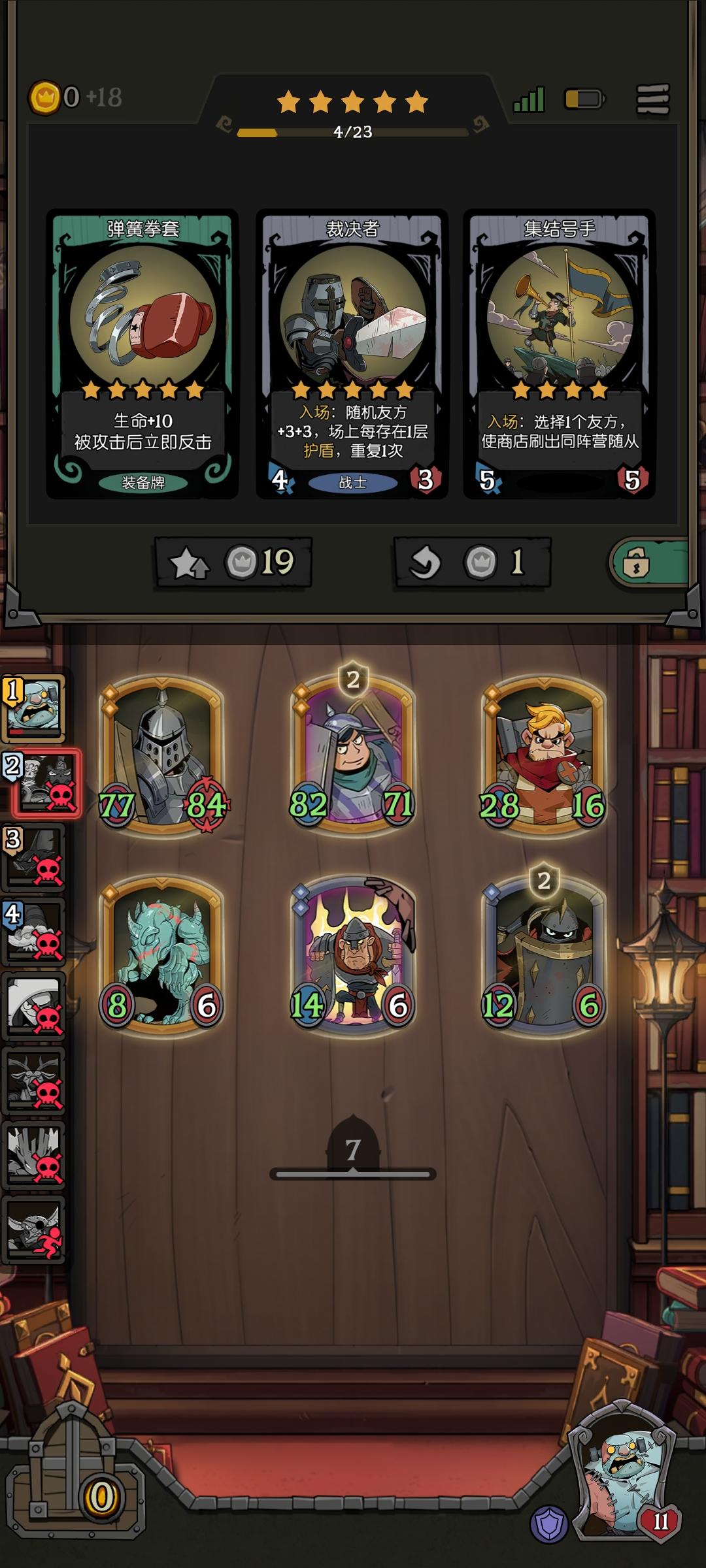Viewport: 706px width, 1568px height.
Task: Click the battery indicator at top right
Action: click(584, 97)
